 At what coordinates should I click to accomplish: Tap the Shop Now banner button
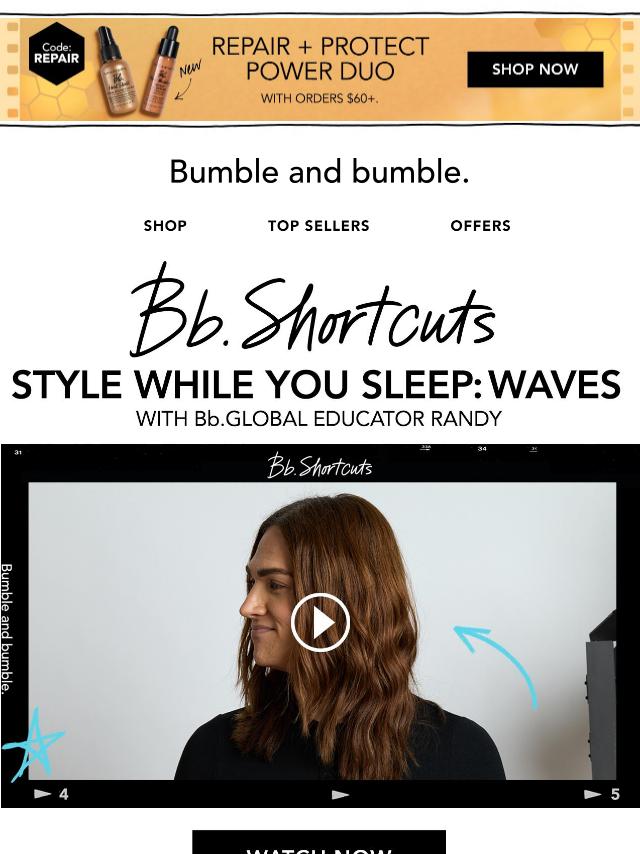pos(535,70)
